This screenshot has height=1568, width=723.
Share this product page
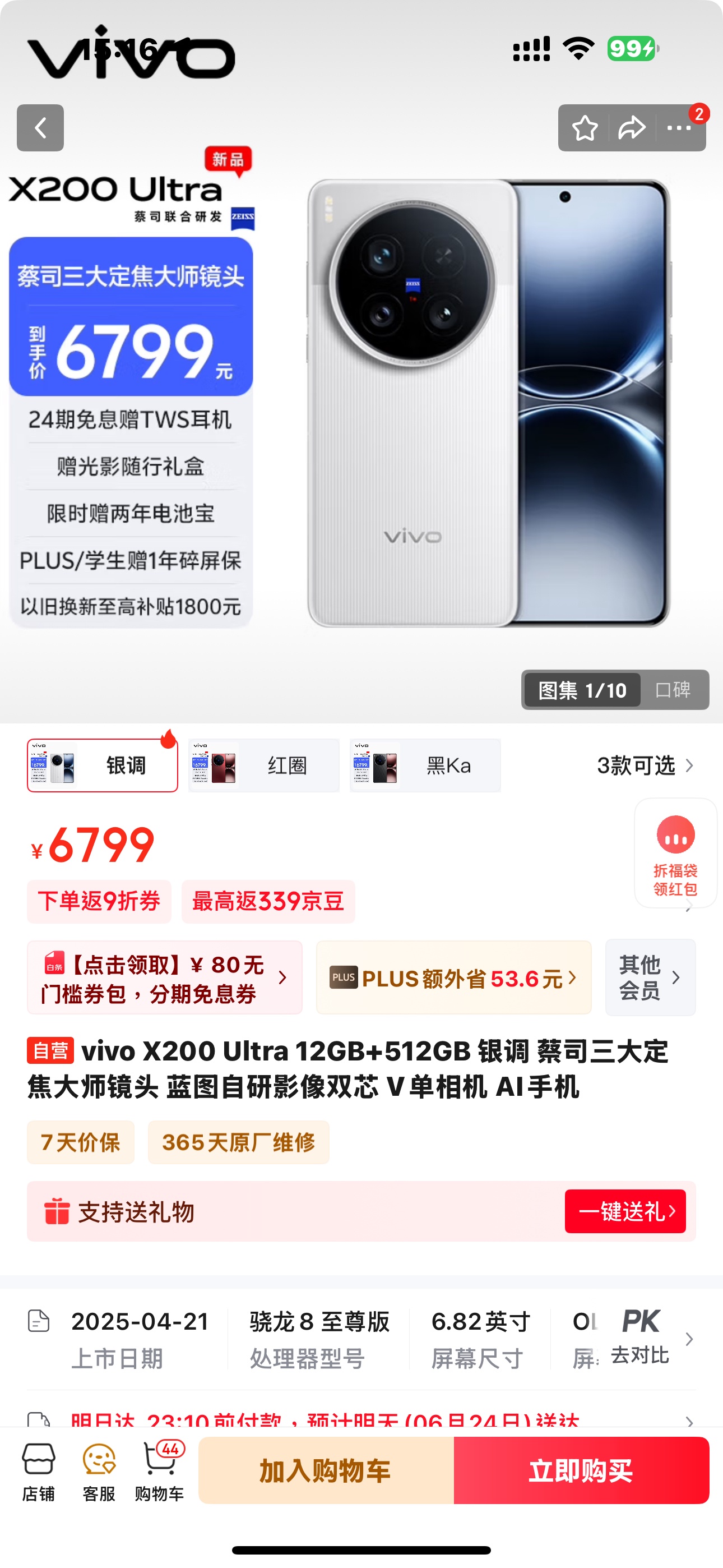coord(632,128)
